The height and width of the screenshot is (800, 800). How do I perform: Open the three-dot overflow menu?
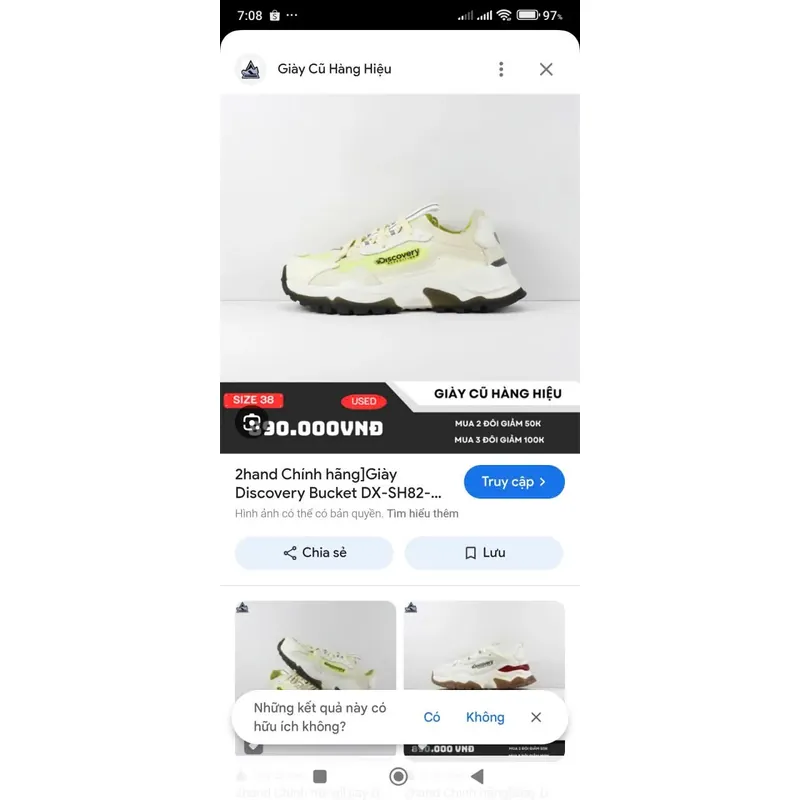[x=501, y=69]
